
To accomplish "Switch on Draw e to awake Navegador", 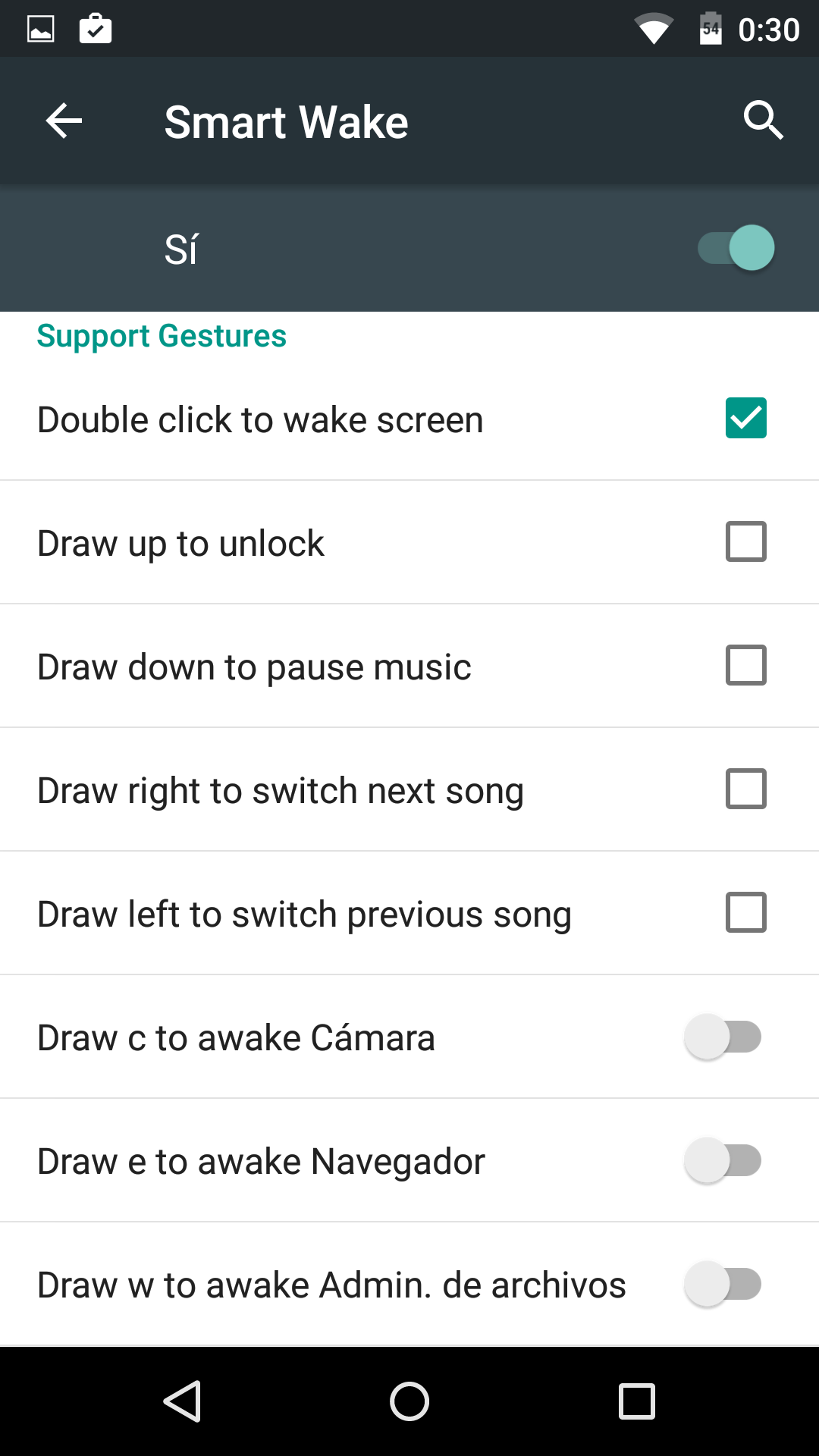I will 723,1160.
